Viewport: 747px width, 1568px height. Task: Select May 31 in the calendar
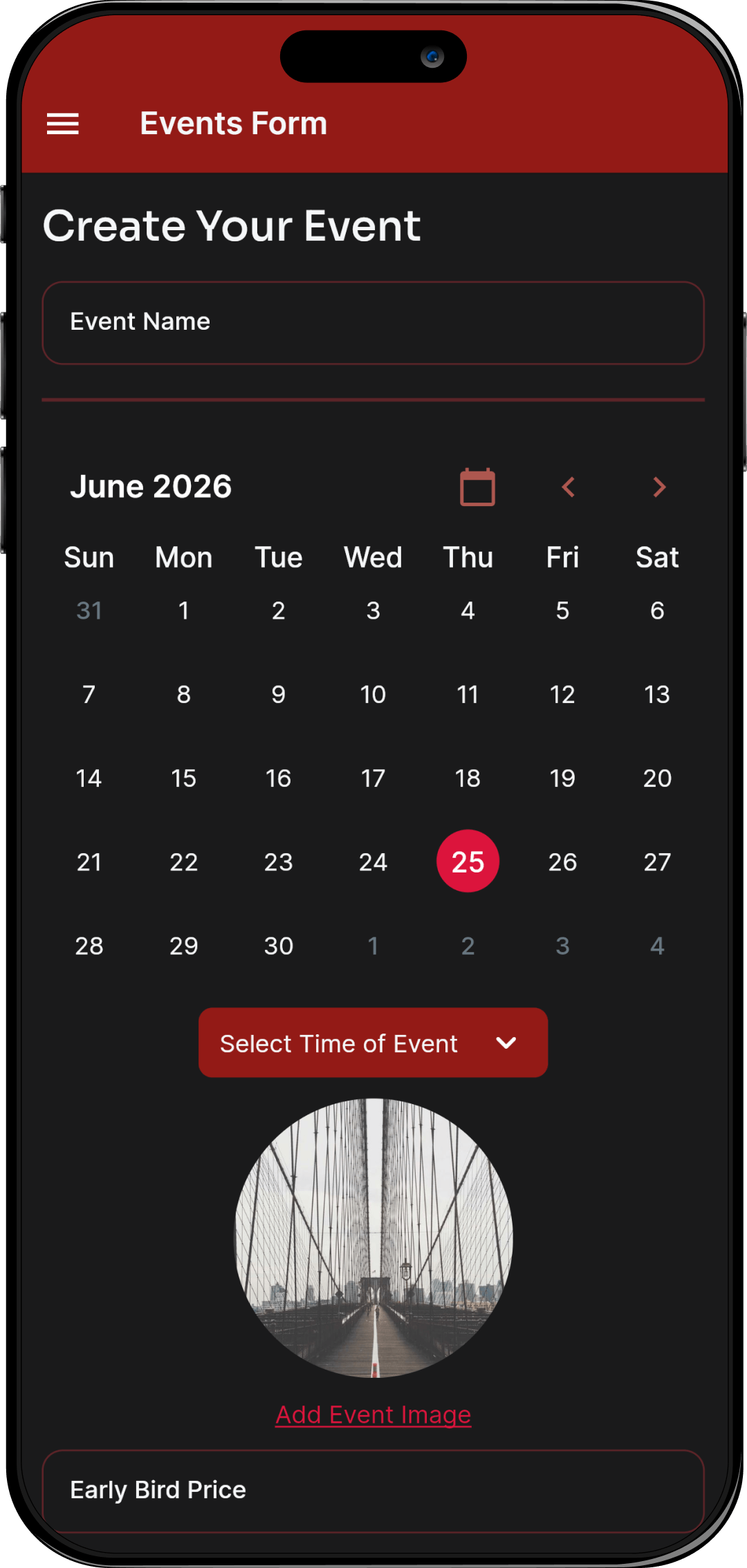click(x=89, y=610)
